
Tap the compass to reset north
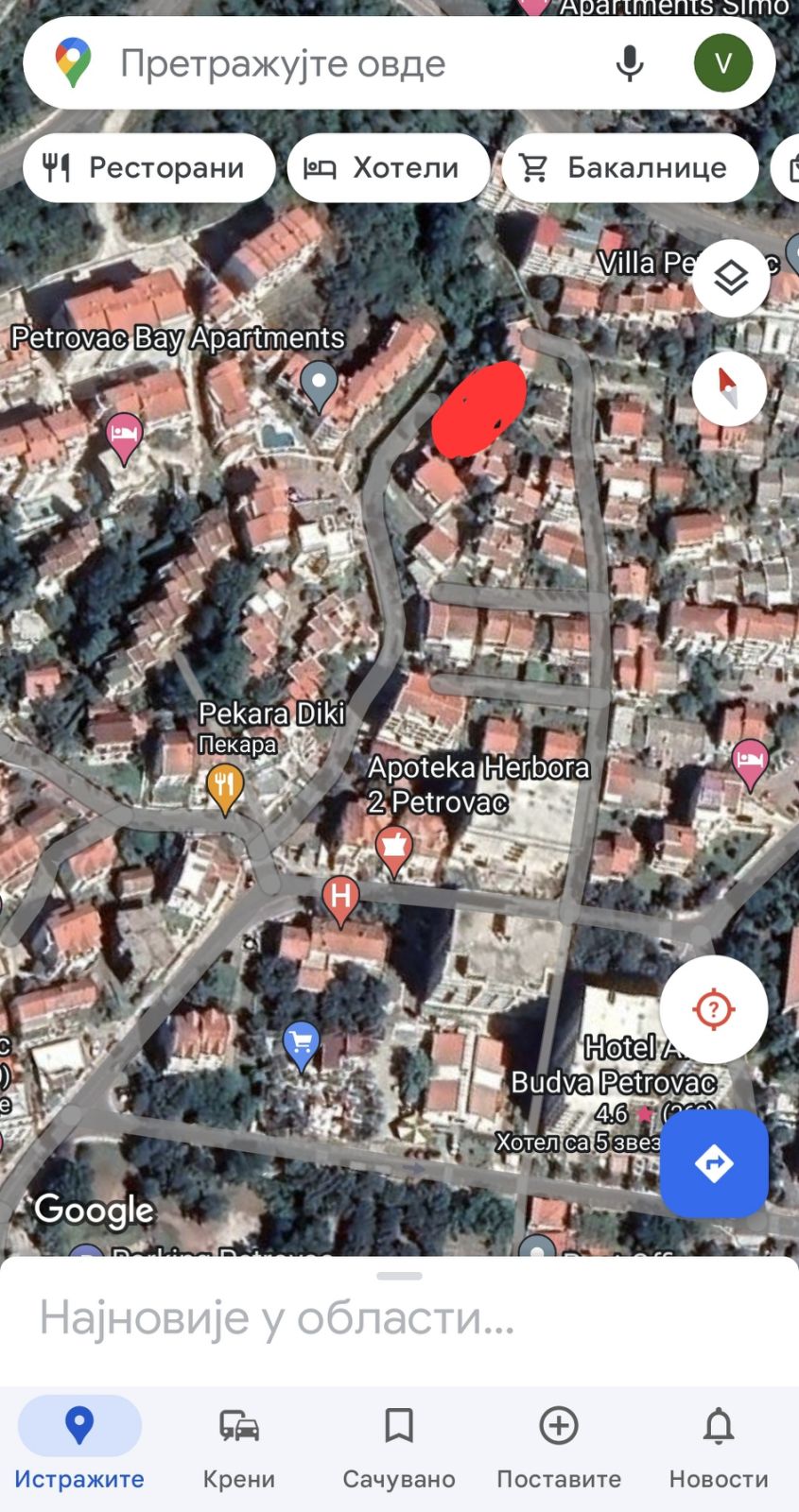pyautogui.click(x=728, y=387)
